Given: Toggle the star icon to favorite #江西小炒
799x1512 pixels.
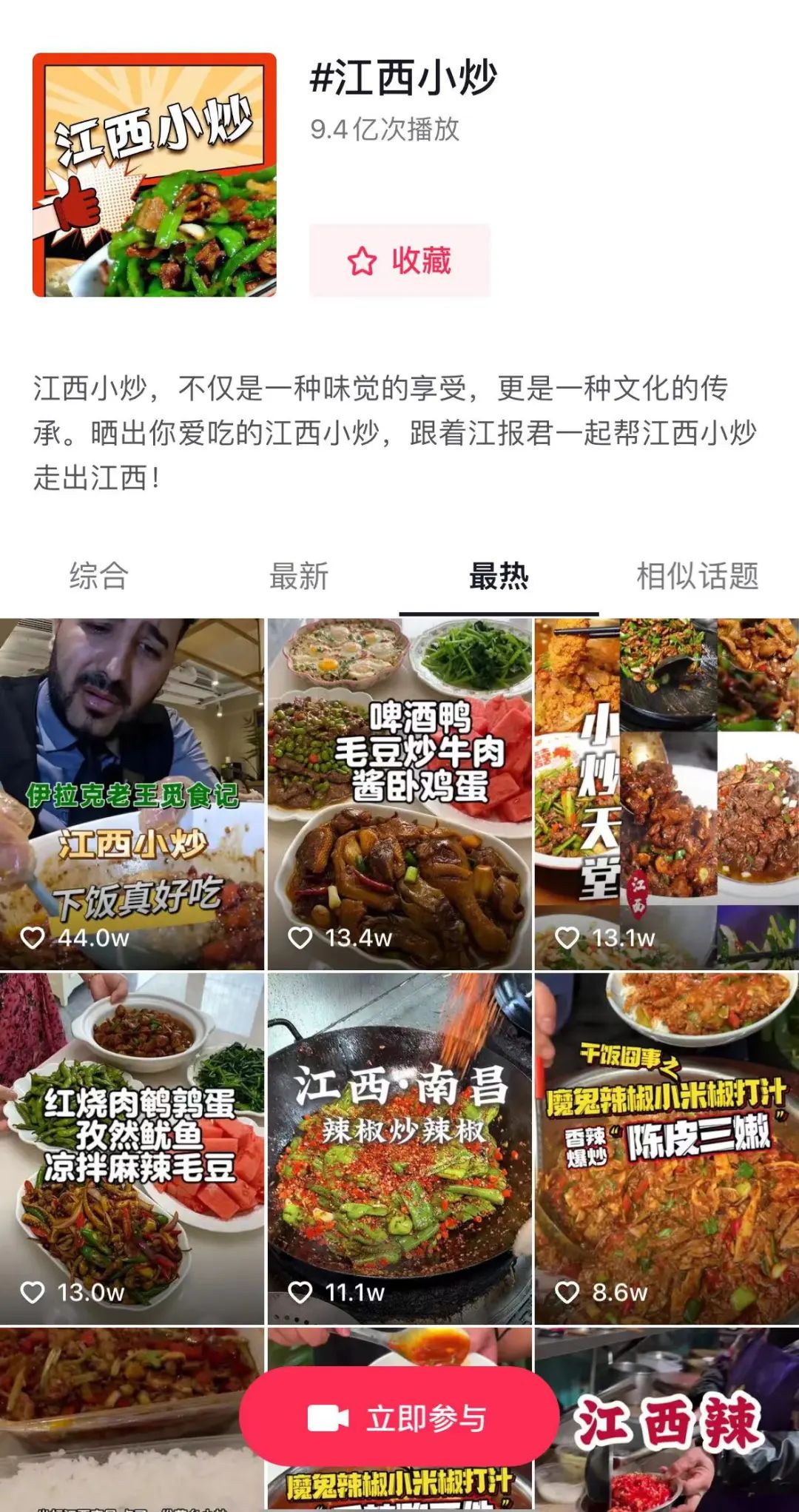Looking at the screenshot, I should tap(362, 261).
